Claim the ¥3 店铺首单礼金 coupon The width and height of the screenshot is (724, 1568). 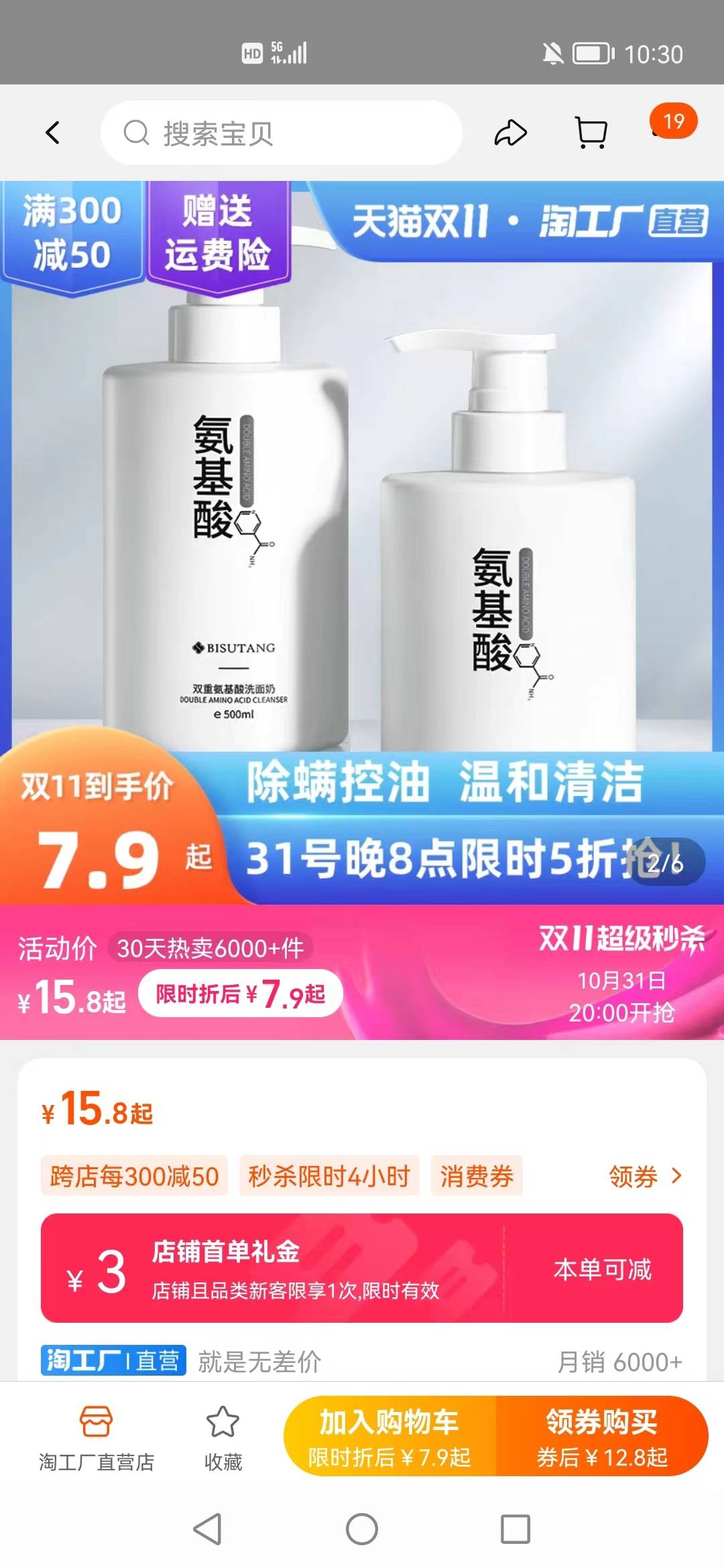tap(362, 1268)
